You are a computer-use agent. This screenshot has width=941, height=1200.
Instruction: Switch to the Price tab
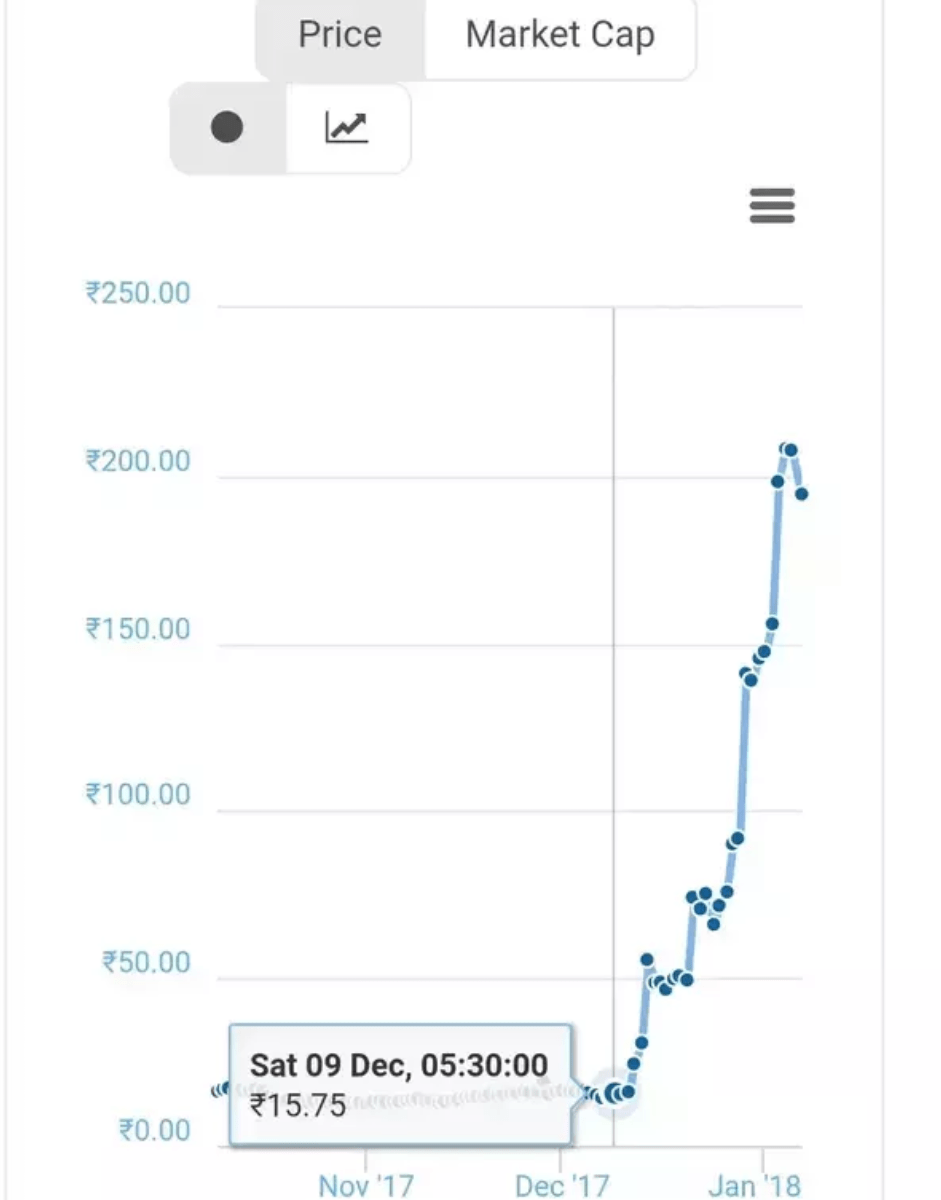click(x=340, y=36)
